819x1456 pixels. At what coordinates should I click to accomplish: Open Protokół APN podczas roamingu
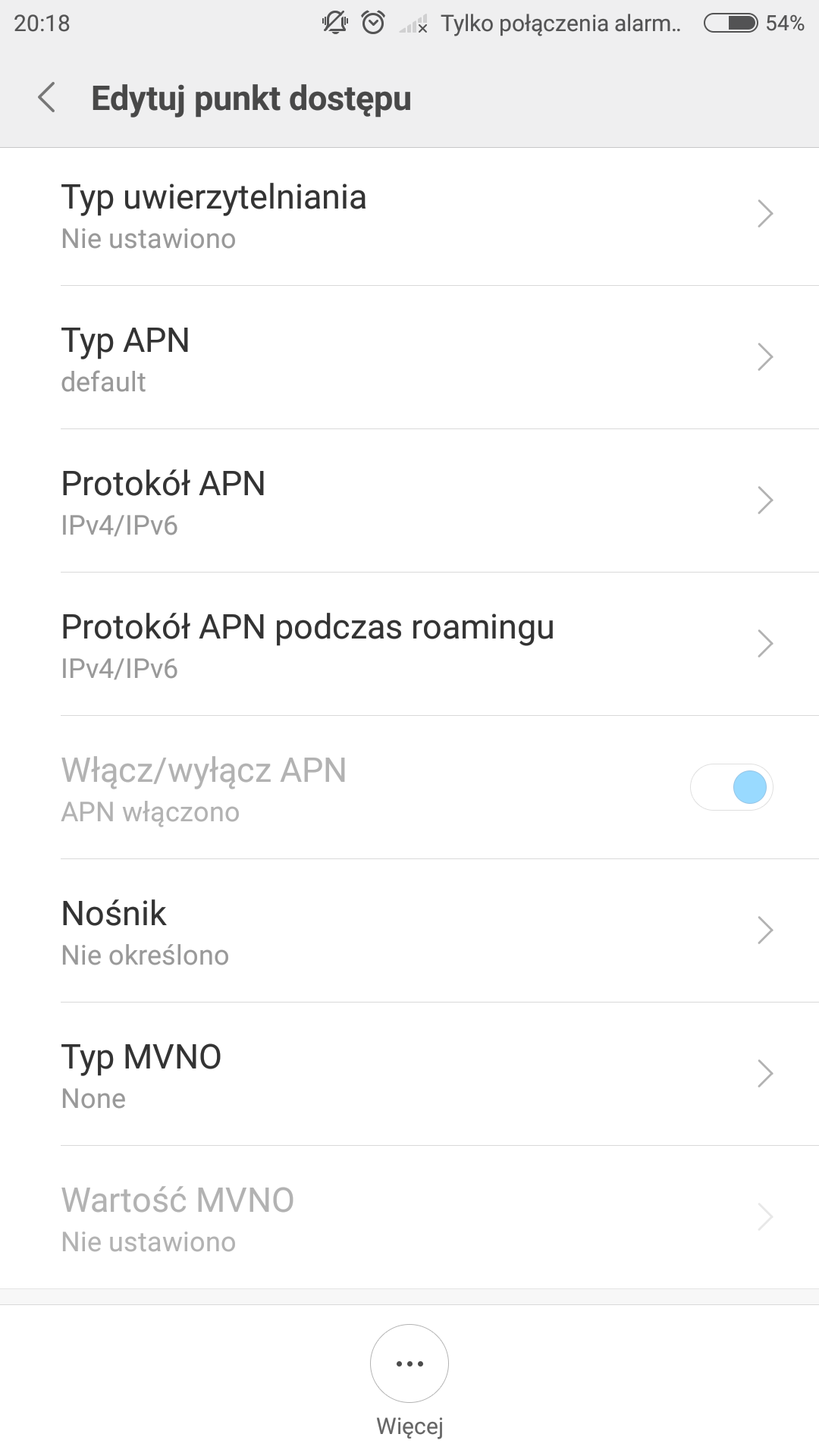click(x=409, y=645)
